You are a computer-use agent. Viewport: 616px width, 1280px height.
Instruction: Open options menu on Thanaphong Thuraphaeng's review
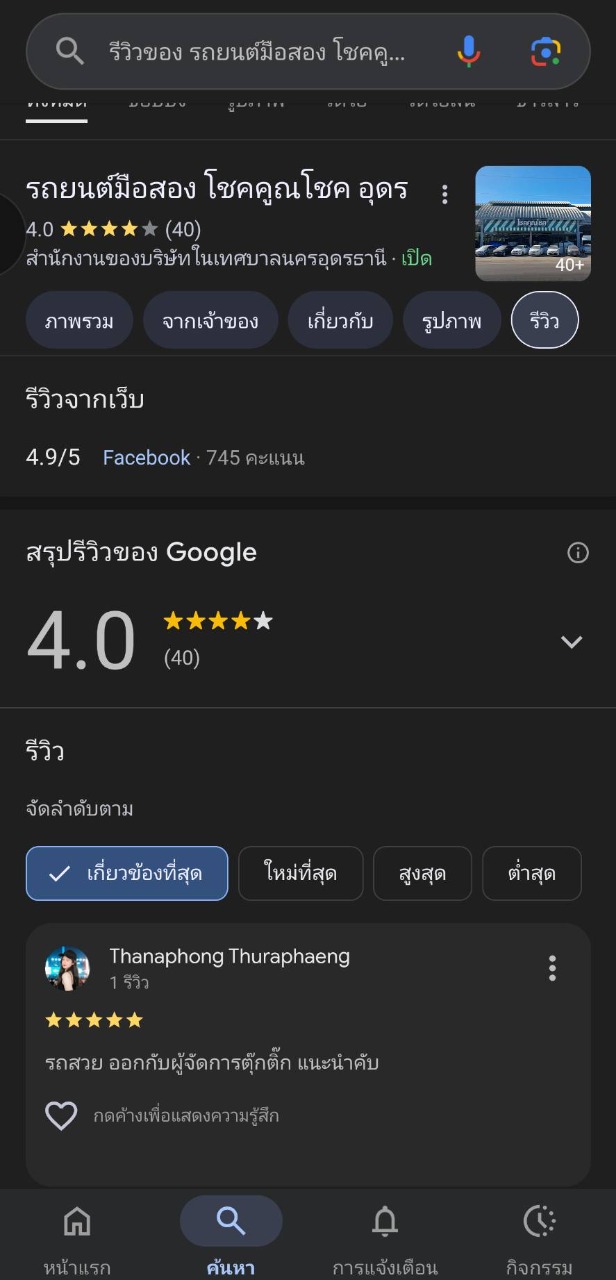point(552,968)
